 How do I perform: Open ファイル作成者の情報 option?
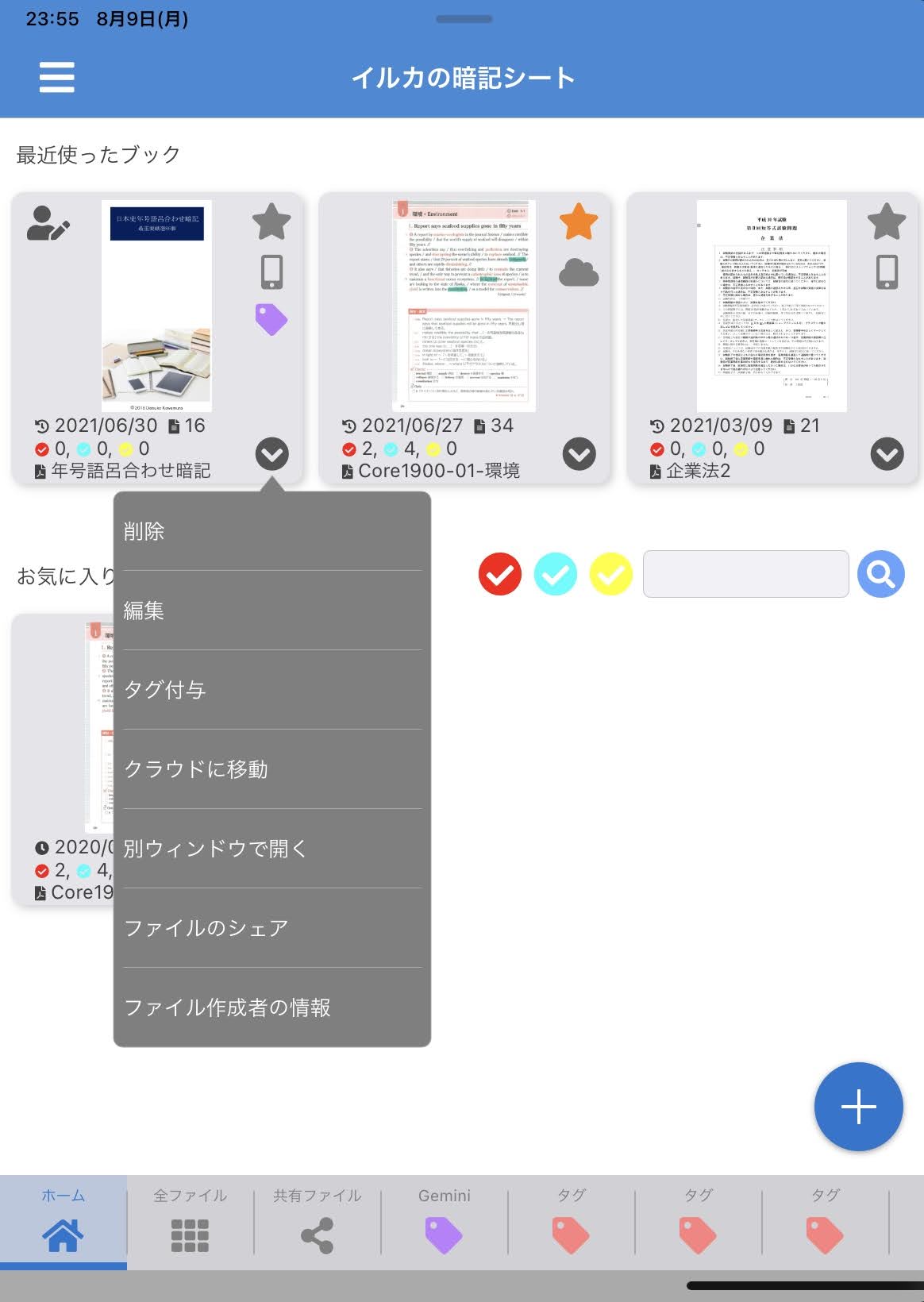(x=271, y=1007)
